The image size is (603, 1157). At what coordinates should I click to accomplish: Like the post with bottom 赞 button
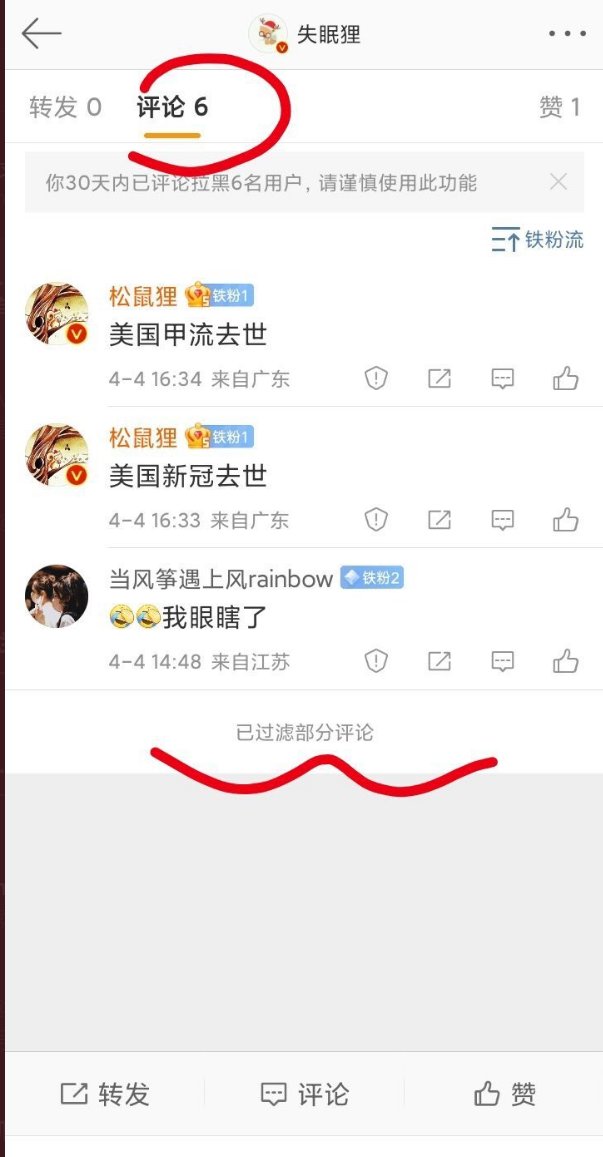pos(505,1094)
